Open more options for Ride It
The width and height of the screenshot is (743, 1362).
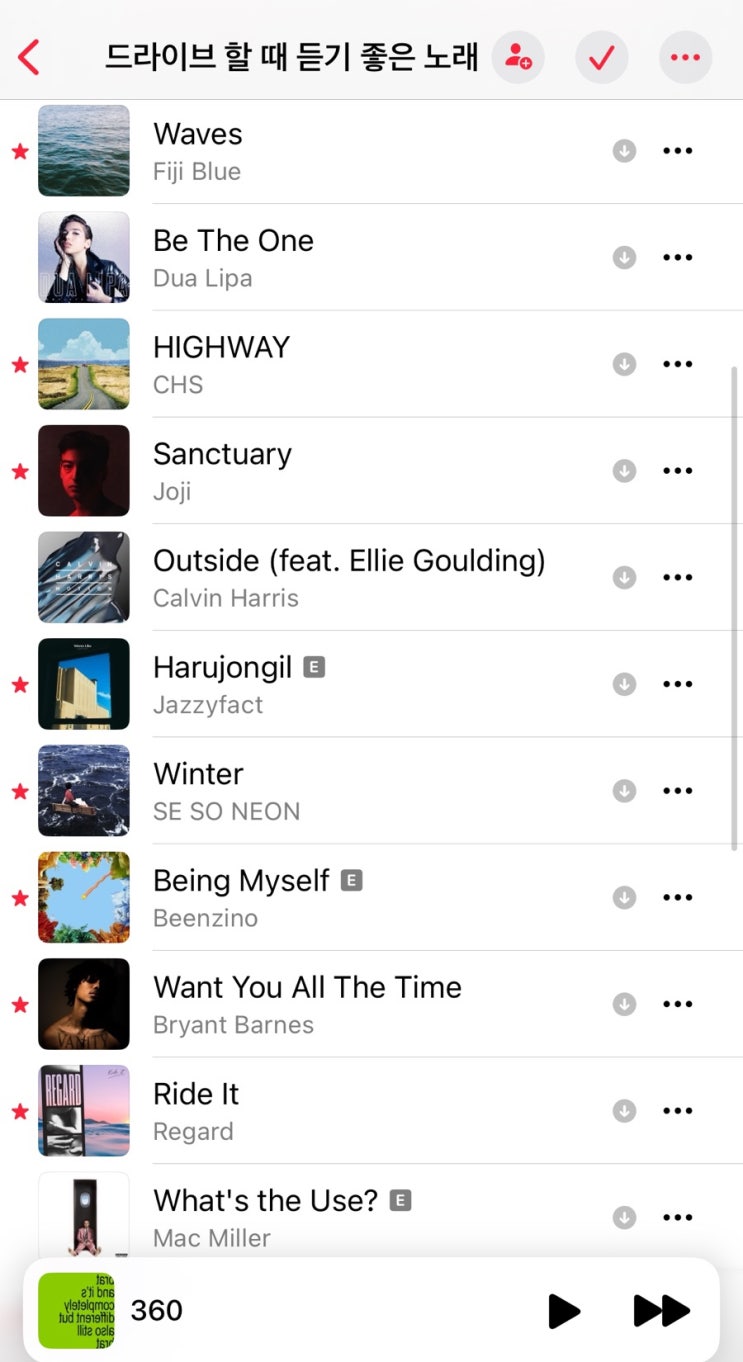click(677, 1110)
